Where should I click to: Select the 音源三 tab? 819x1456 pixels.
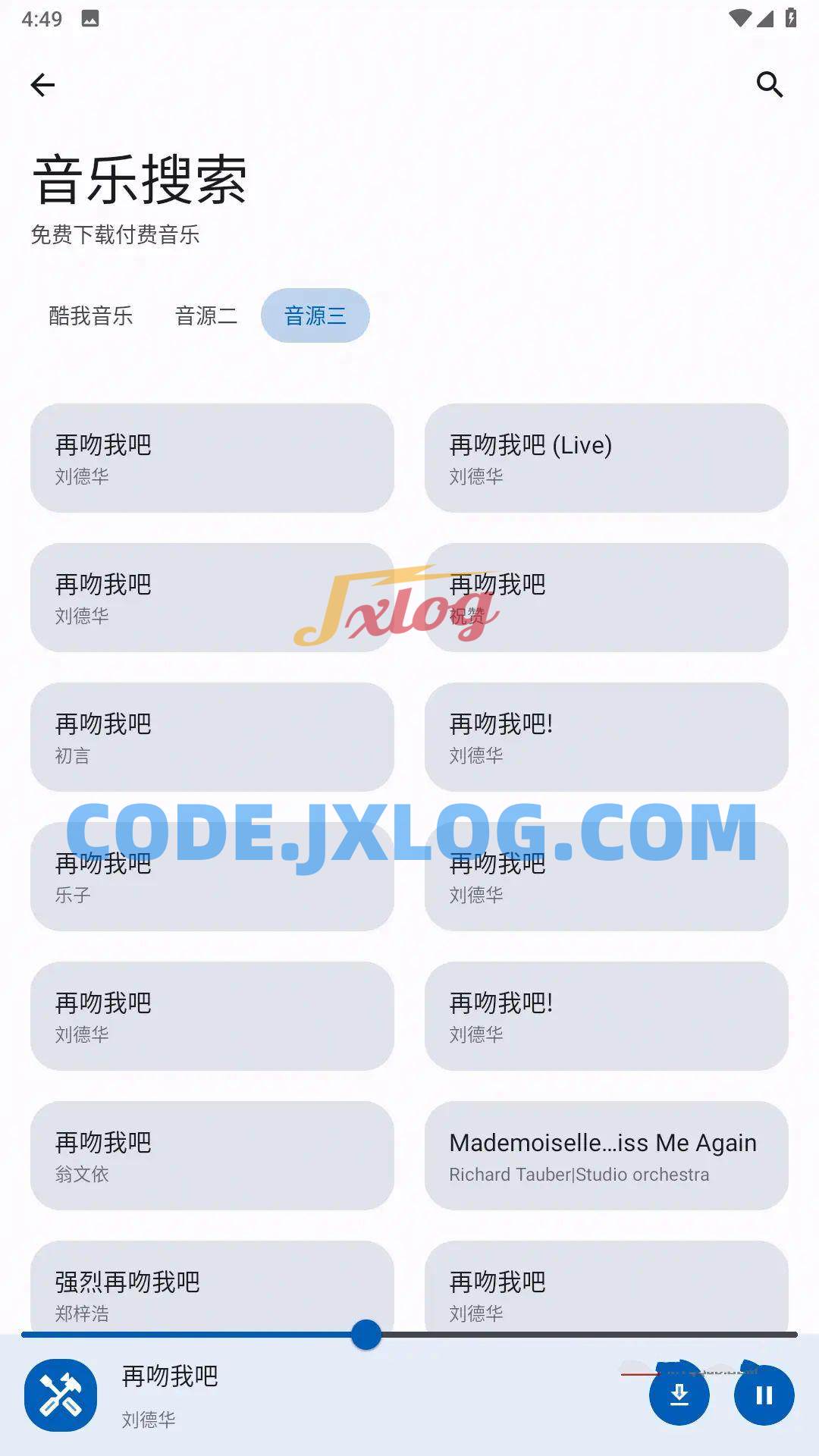[x=315, y=315]
